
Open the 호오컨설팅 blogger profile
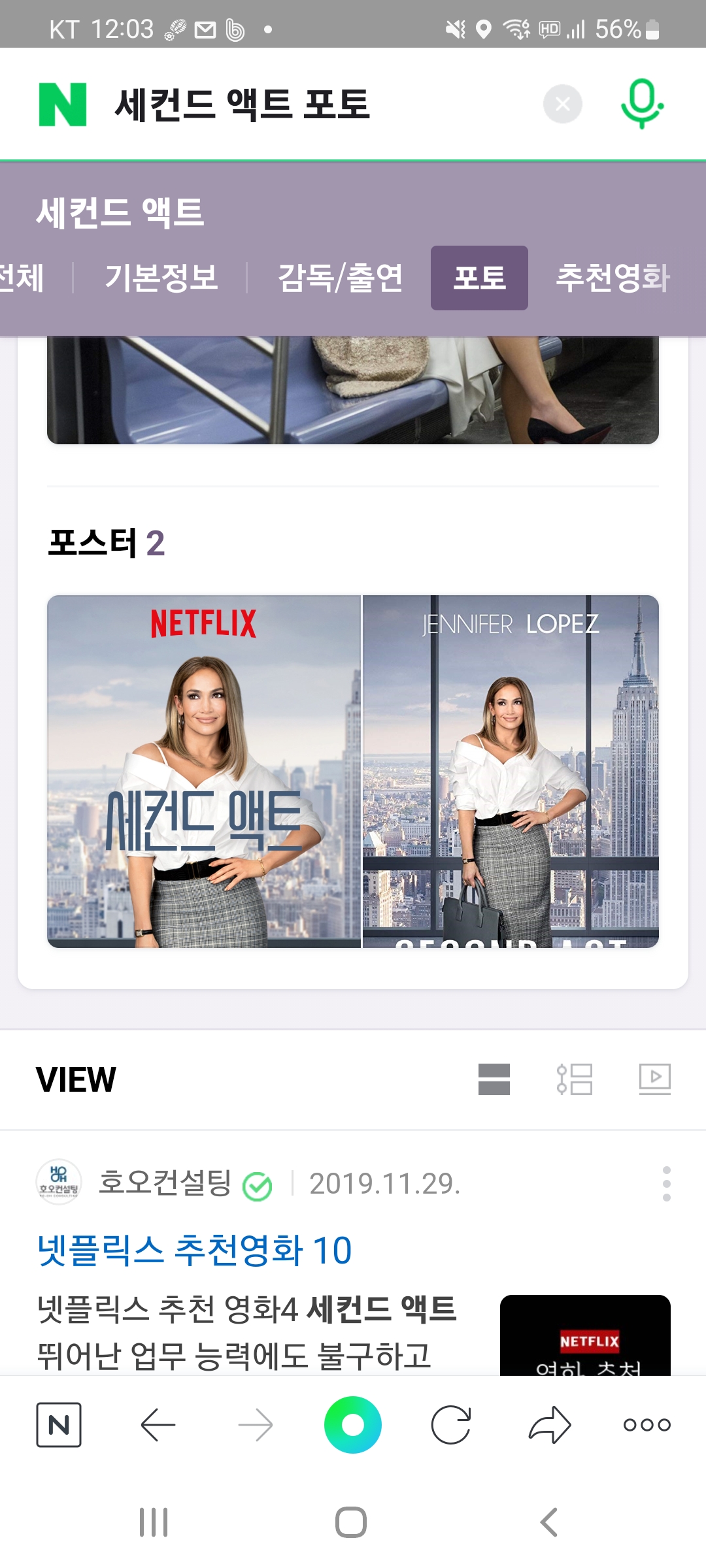[165, 1183]
